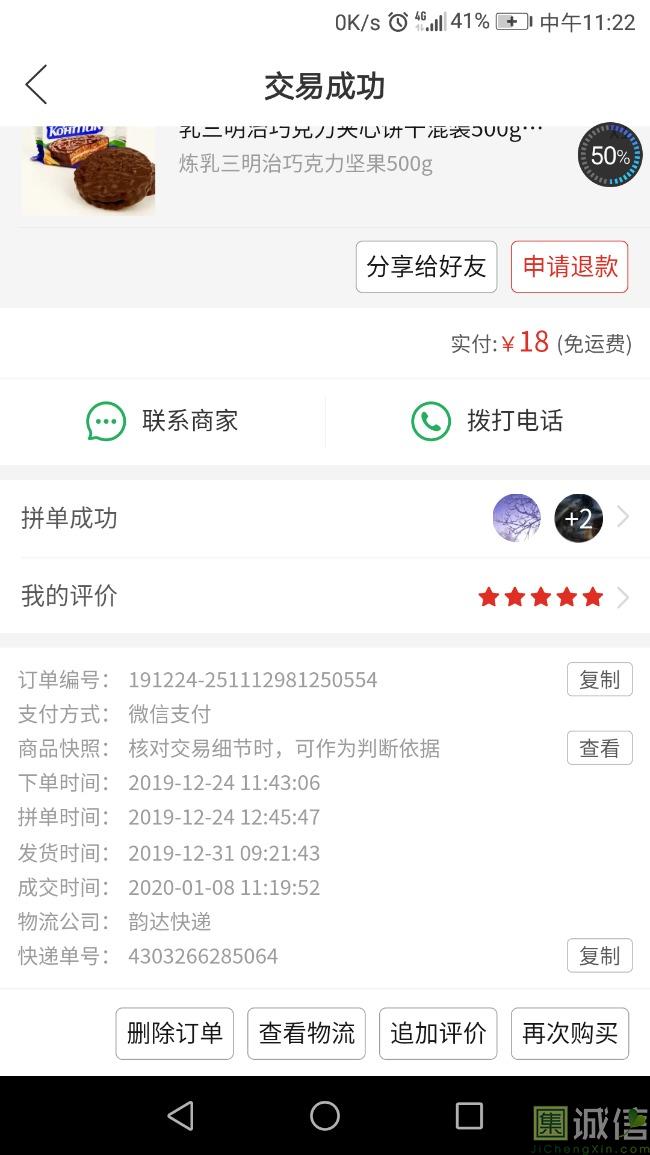The image size is (650, 1155).
Task: Contact the merchant via 联系商家
Action: pos(163,421)
